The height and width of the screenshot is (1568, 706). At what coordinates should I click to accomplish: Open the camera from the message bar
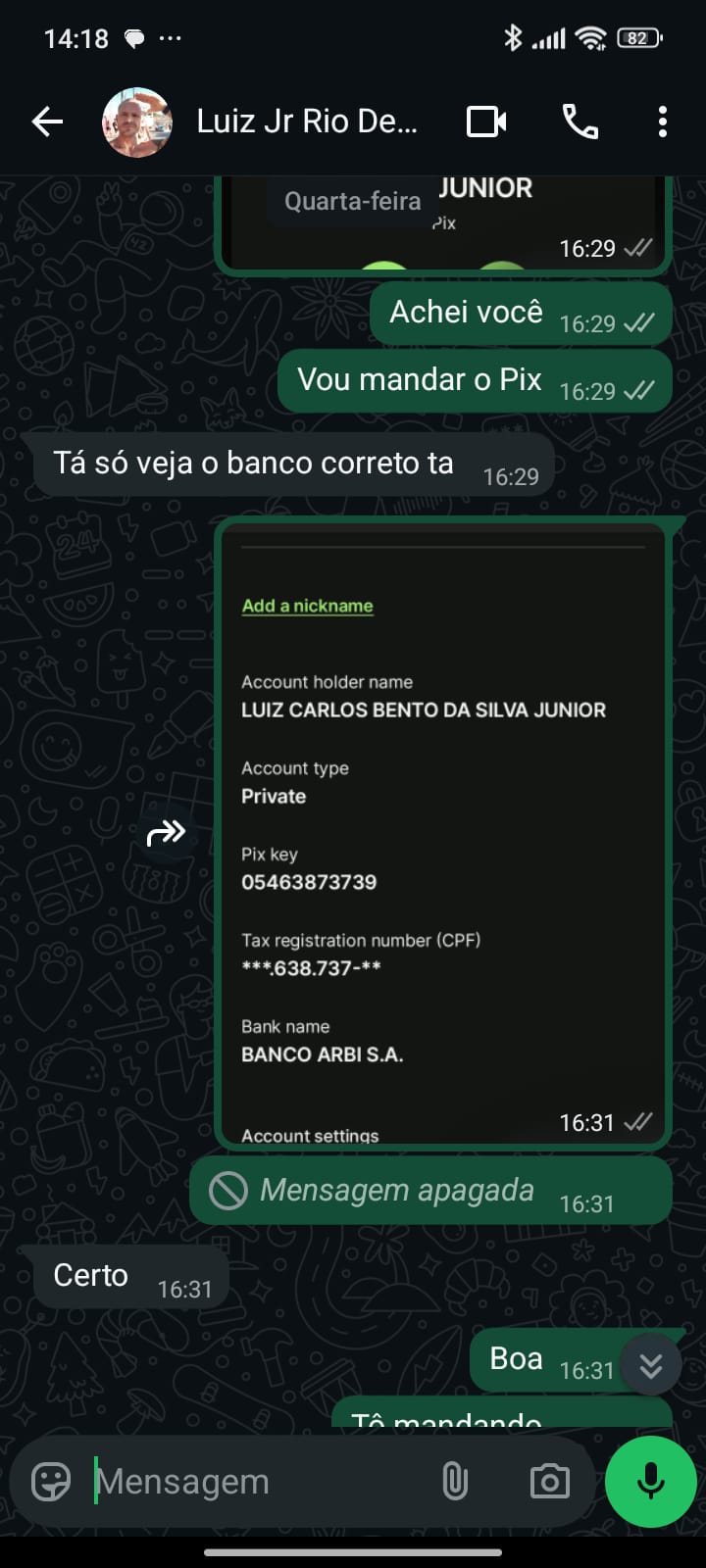point(549,1482)
